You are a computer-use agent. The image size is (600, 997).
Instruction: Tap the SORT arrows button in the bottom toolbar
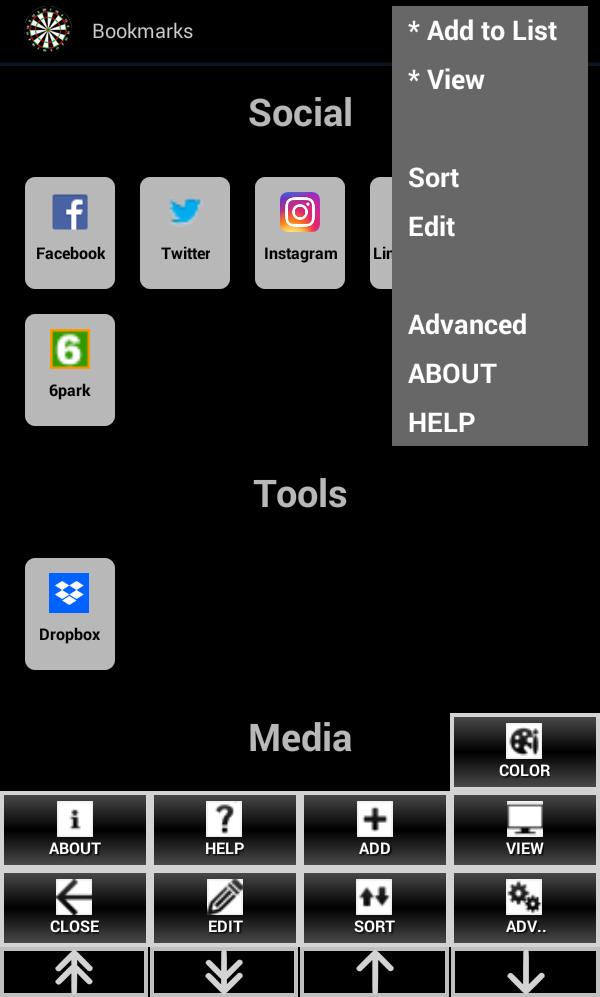click(374, 908)
